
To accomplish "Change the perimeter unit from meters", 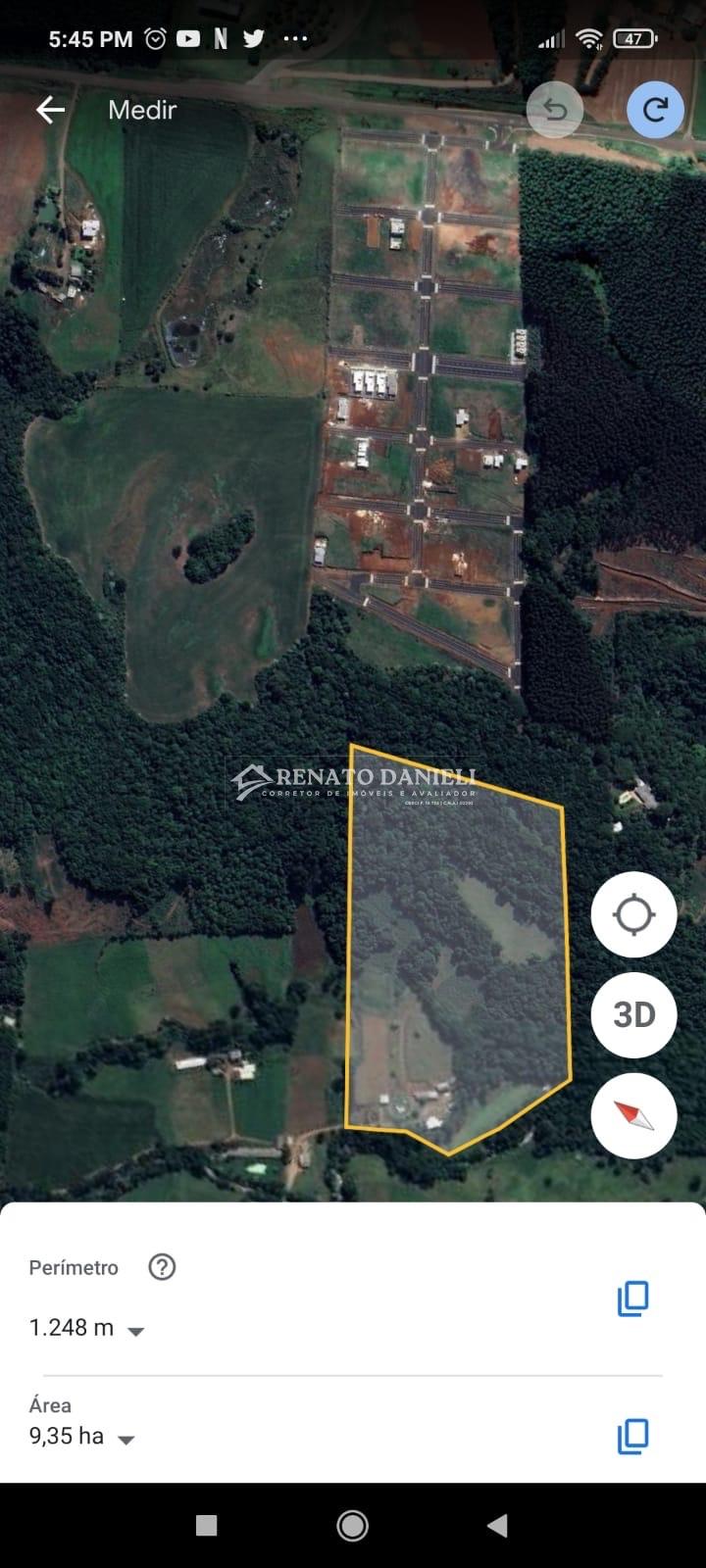I will (136, 1331).
